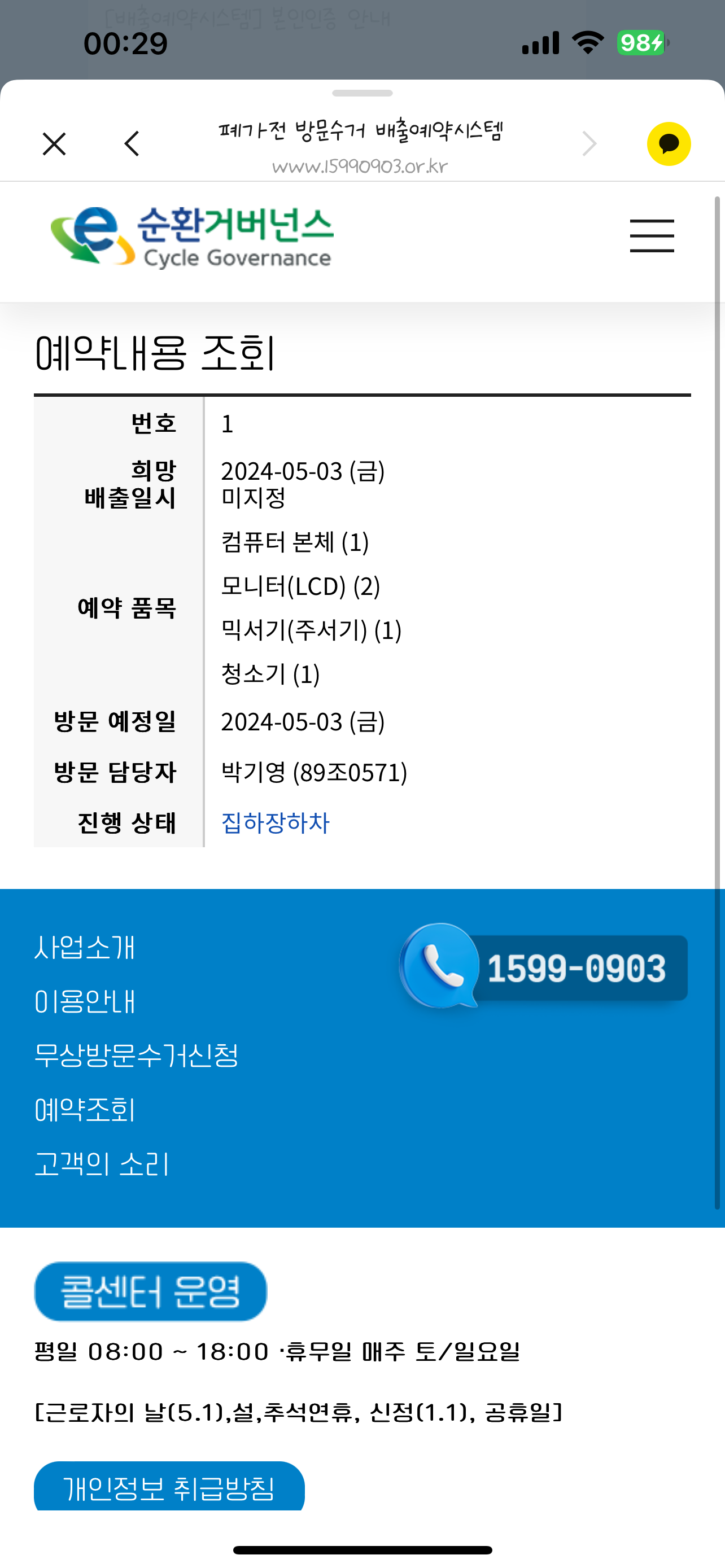The height and width of the screenshot is (1568, 725).
Task: Open the hamburger menu
Action: [x=652, y=236]
